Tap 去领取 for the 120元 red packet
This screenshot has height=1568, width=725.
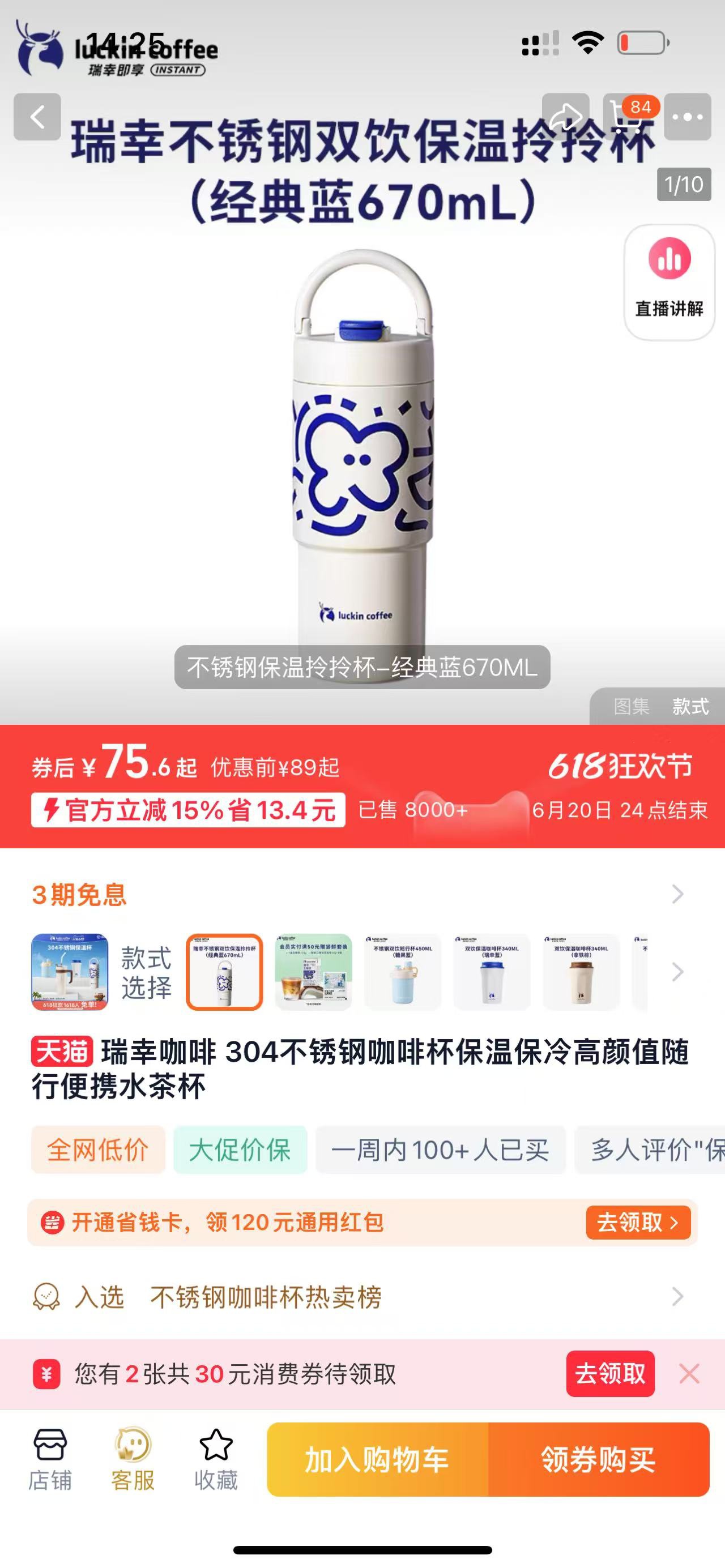[637, 1222]
